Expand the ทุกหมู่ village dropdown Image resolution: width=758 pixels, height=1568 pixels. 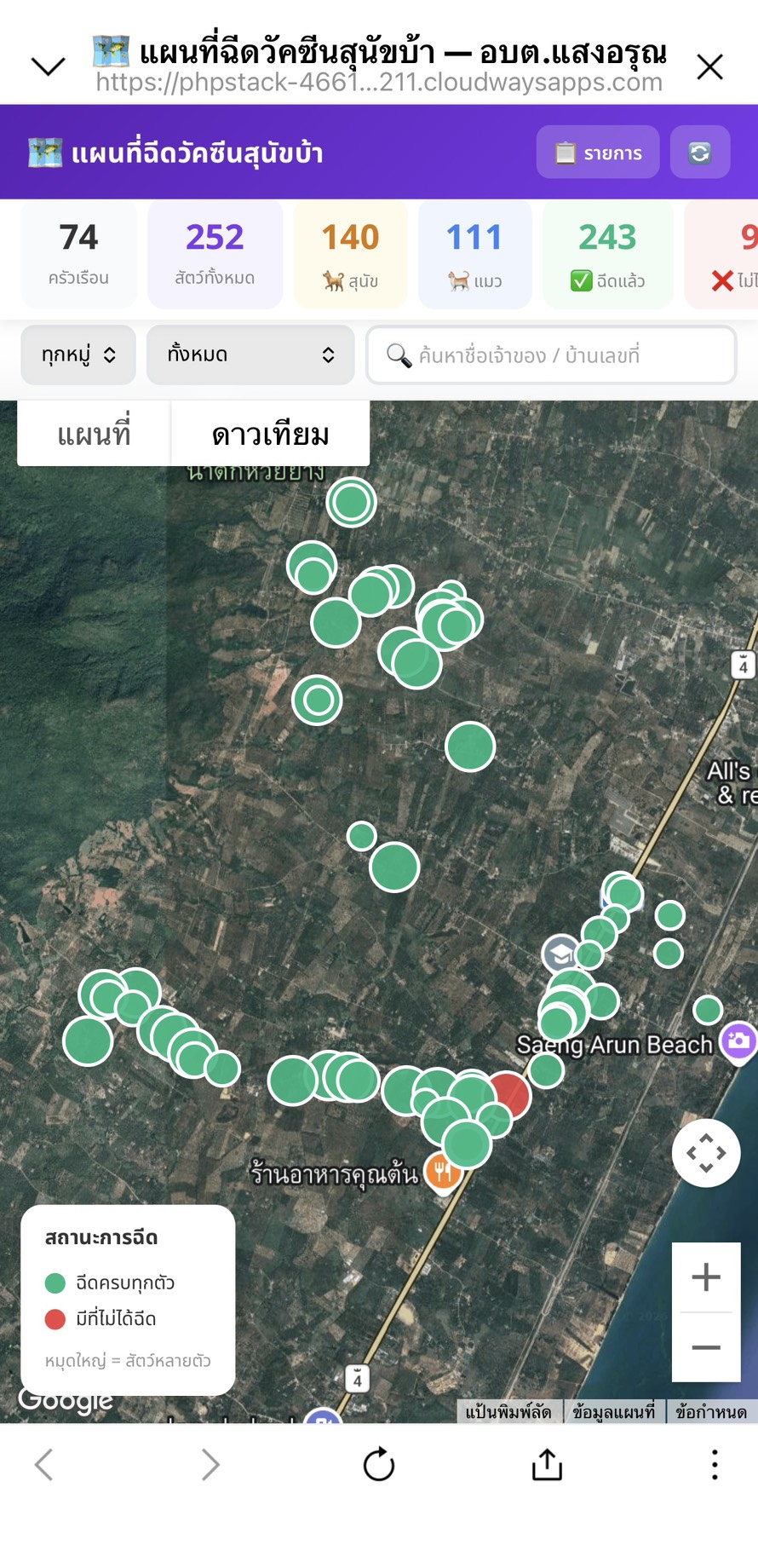pyautogui.click(x=78, y=355)
